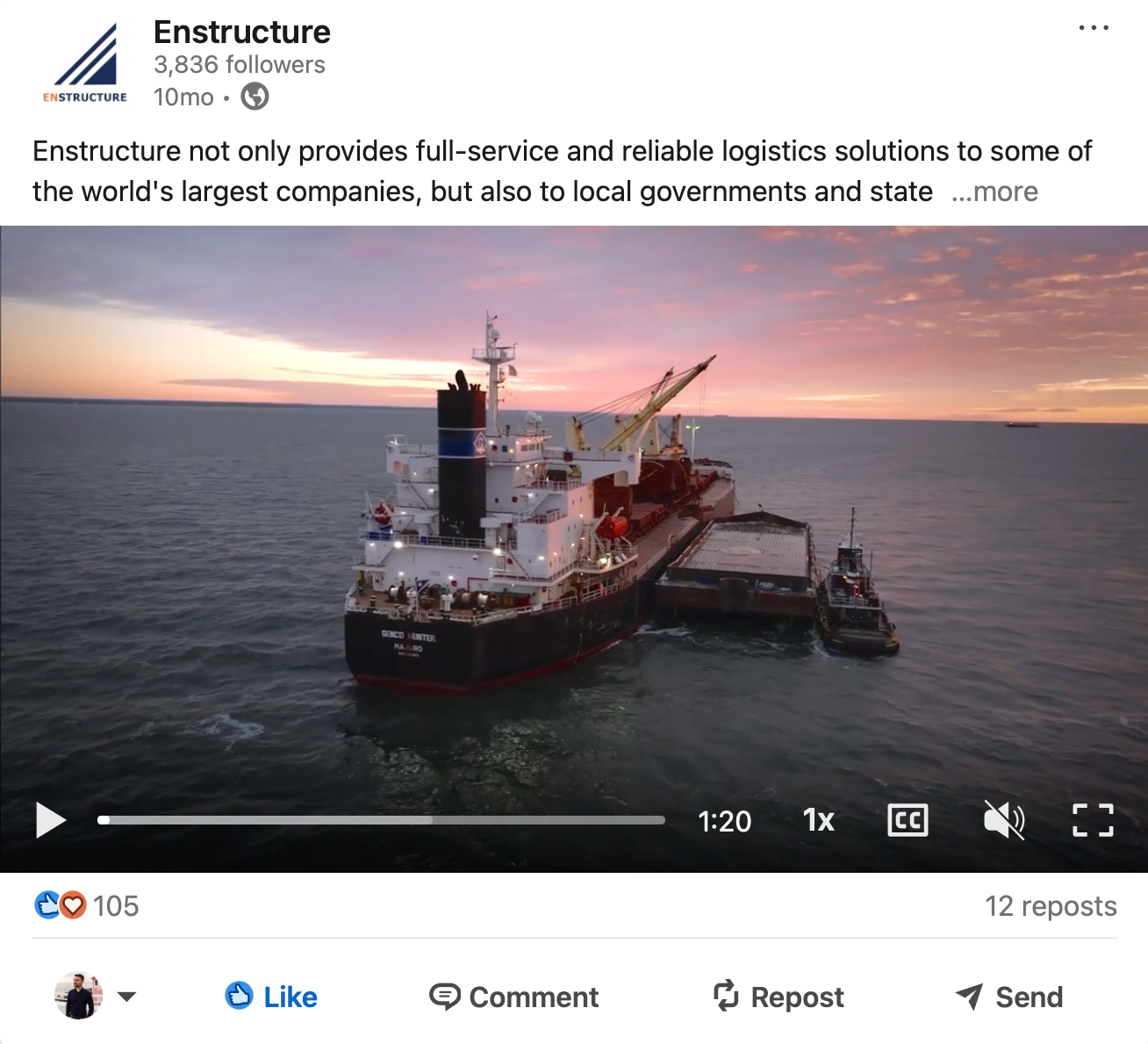Repost this video post
Screen dimensions: 1148x1044
(x=778, y=997)
